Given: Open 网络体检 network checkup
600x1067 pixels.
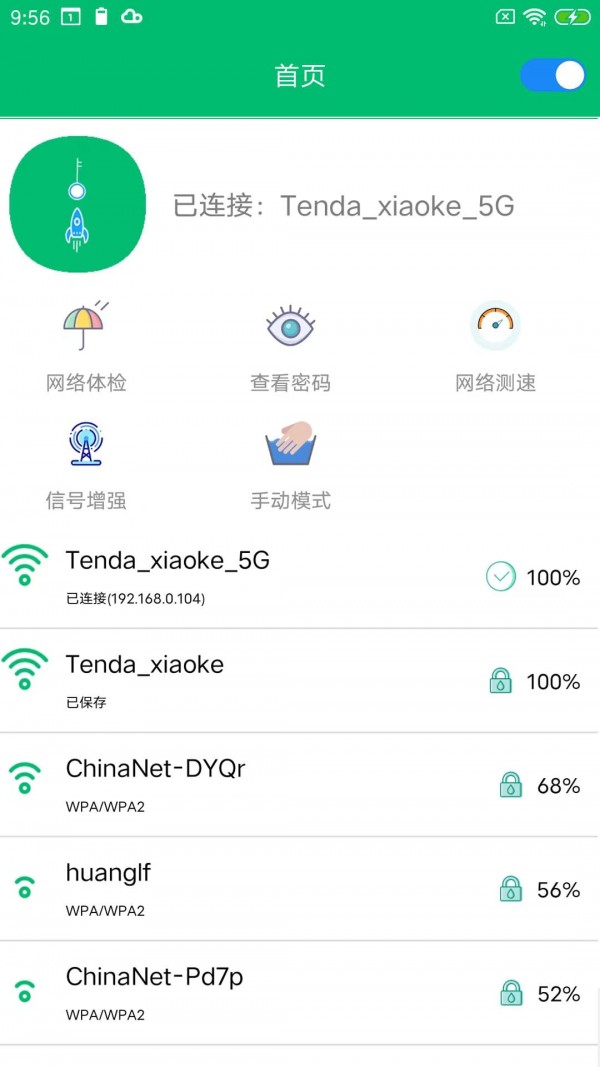Looking at the screenshot, I should point(86,346).
